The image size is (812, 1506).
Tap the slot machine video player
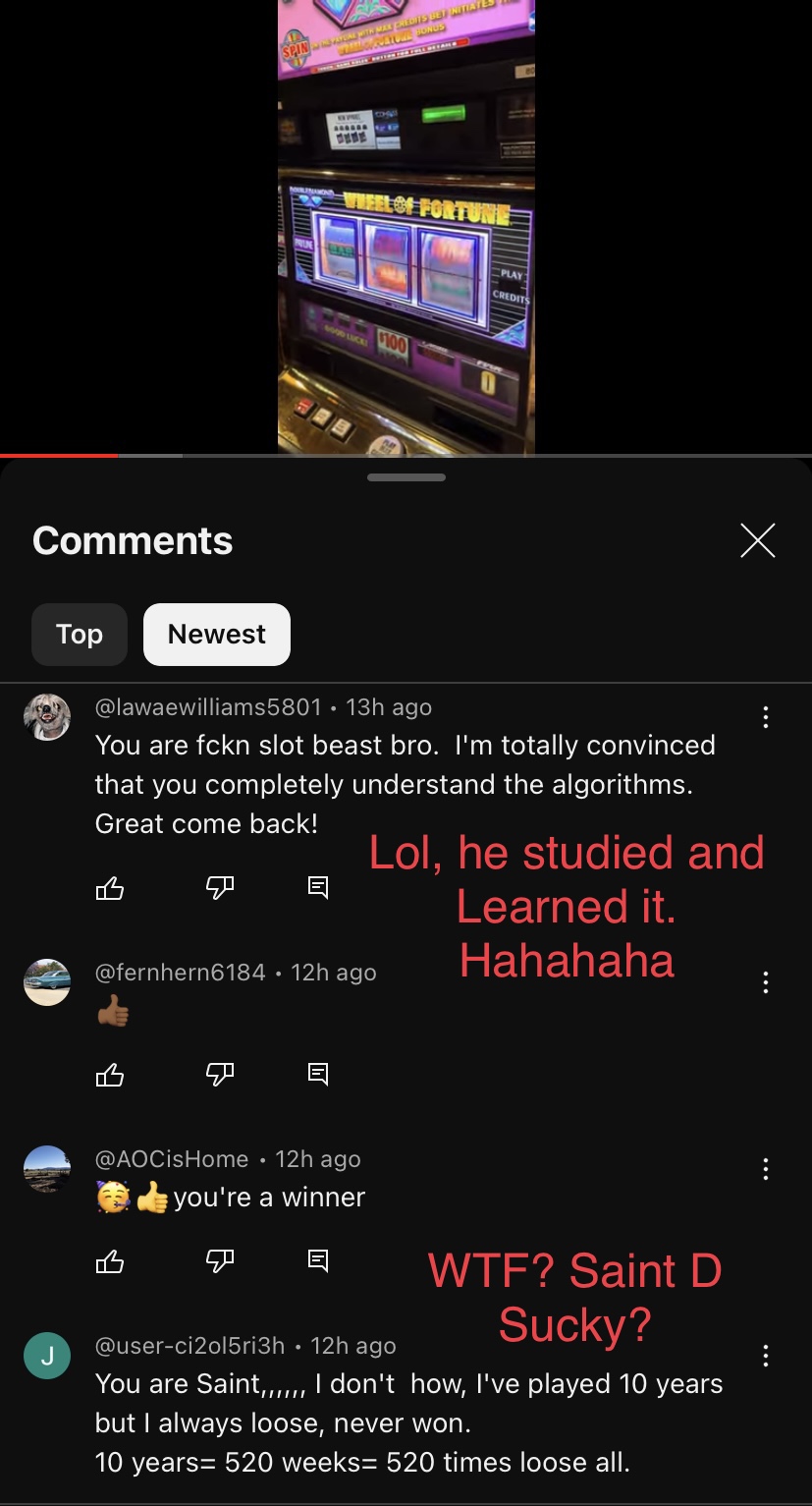point(406,226)
